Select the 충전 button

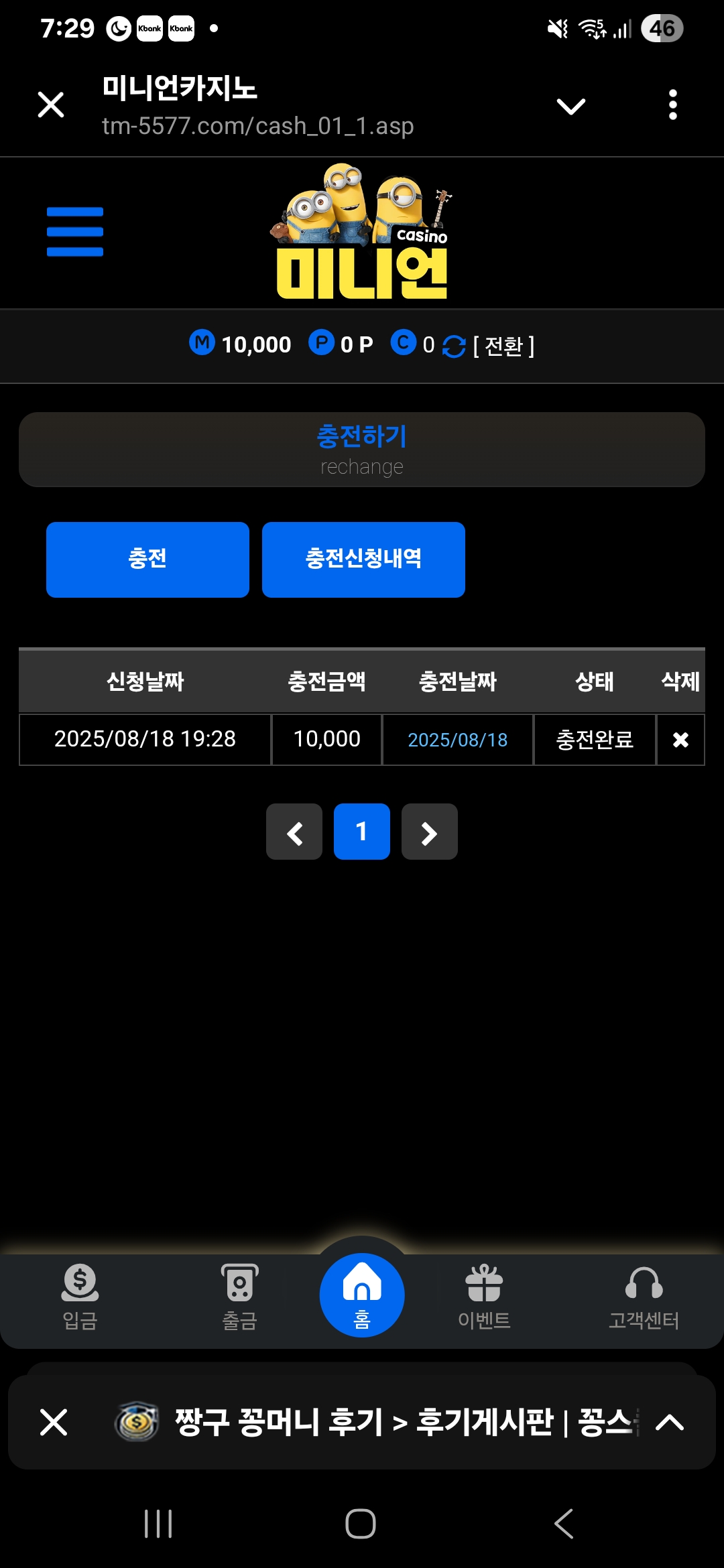147,560
